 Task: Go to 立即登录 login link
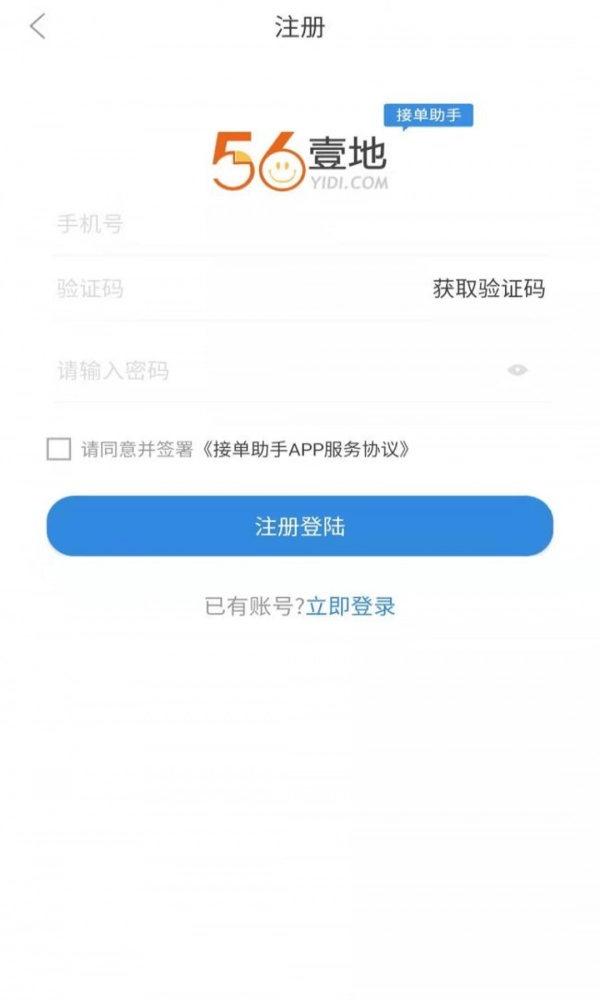coord(351,606)
